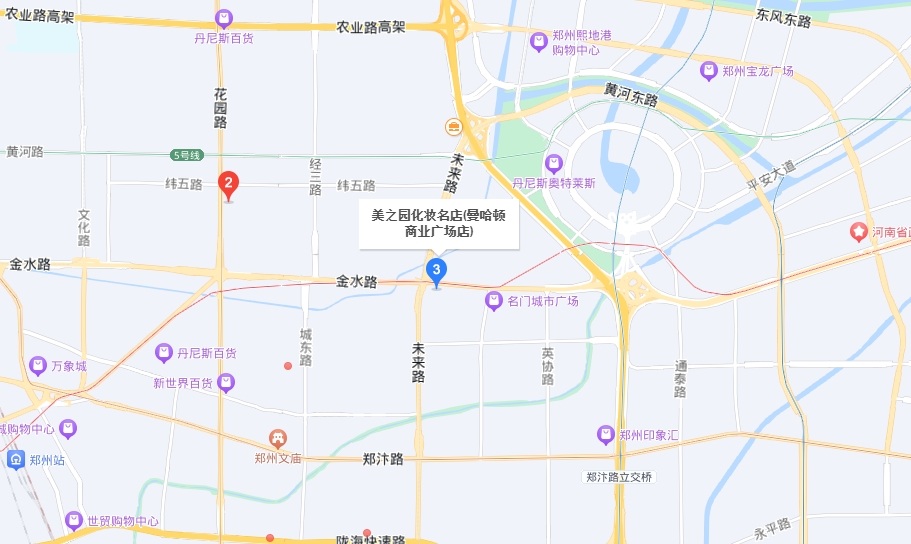The height and width of the screenshot is (544, 911).
Task: Open the 万象城 shopping mall icon
Action: coord(38,366)
